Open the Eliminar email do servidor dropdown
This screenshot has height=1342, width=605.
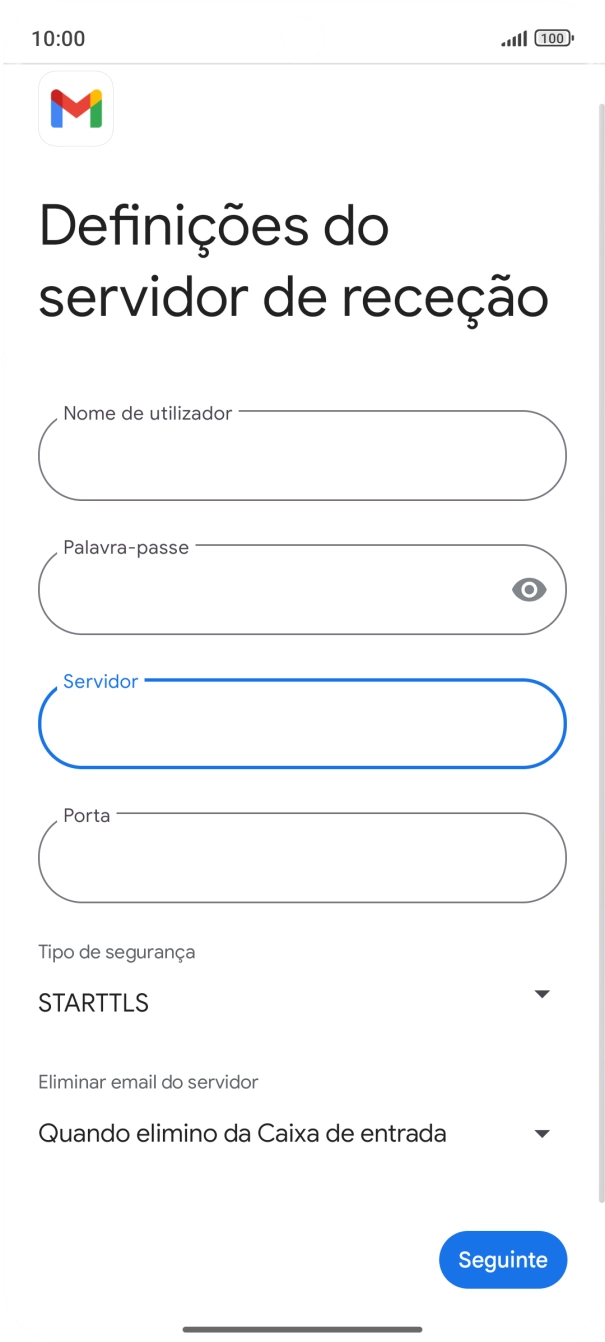pos(295,1133)
